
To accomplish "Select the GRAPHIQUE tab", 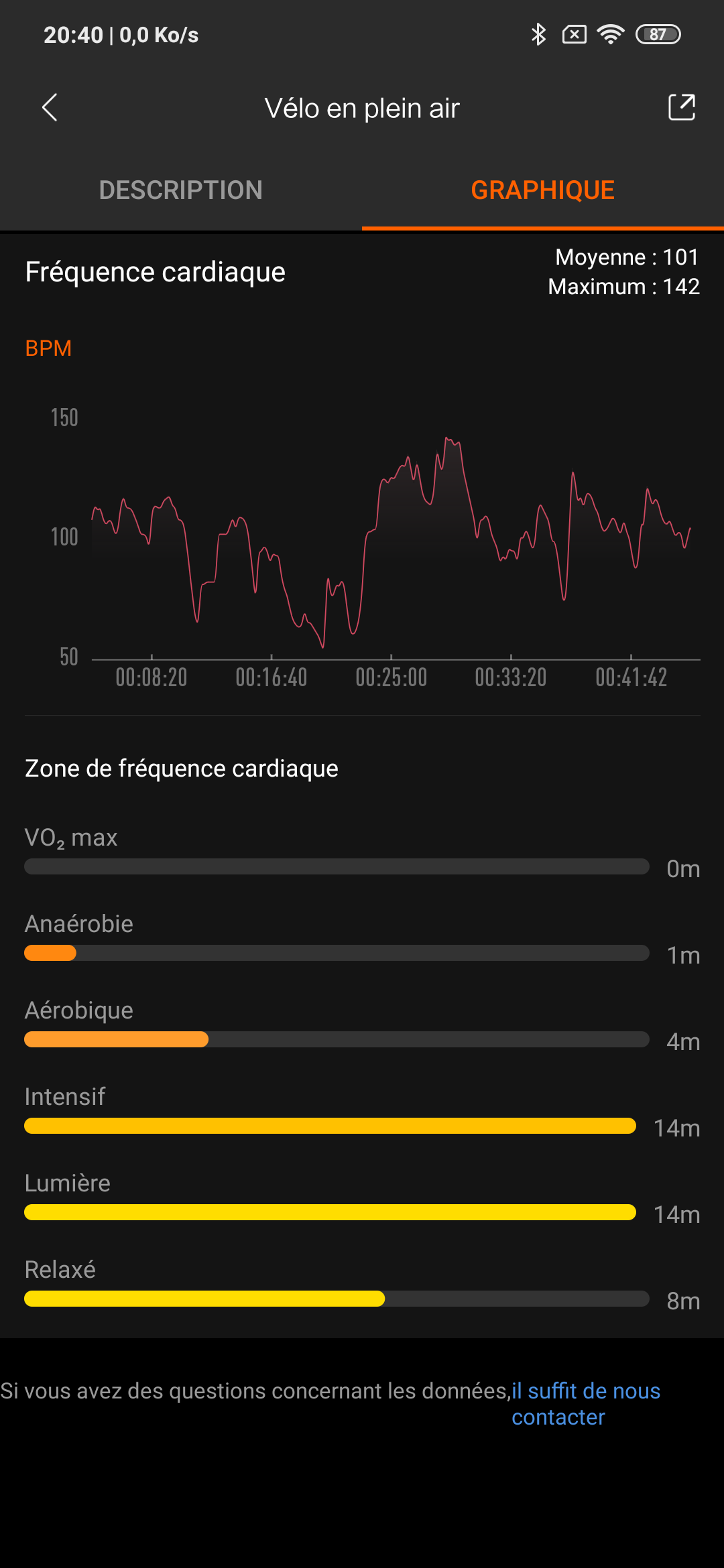I will (542, 190).
